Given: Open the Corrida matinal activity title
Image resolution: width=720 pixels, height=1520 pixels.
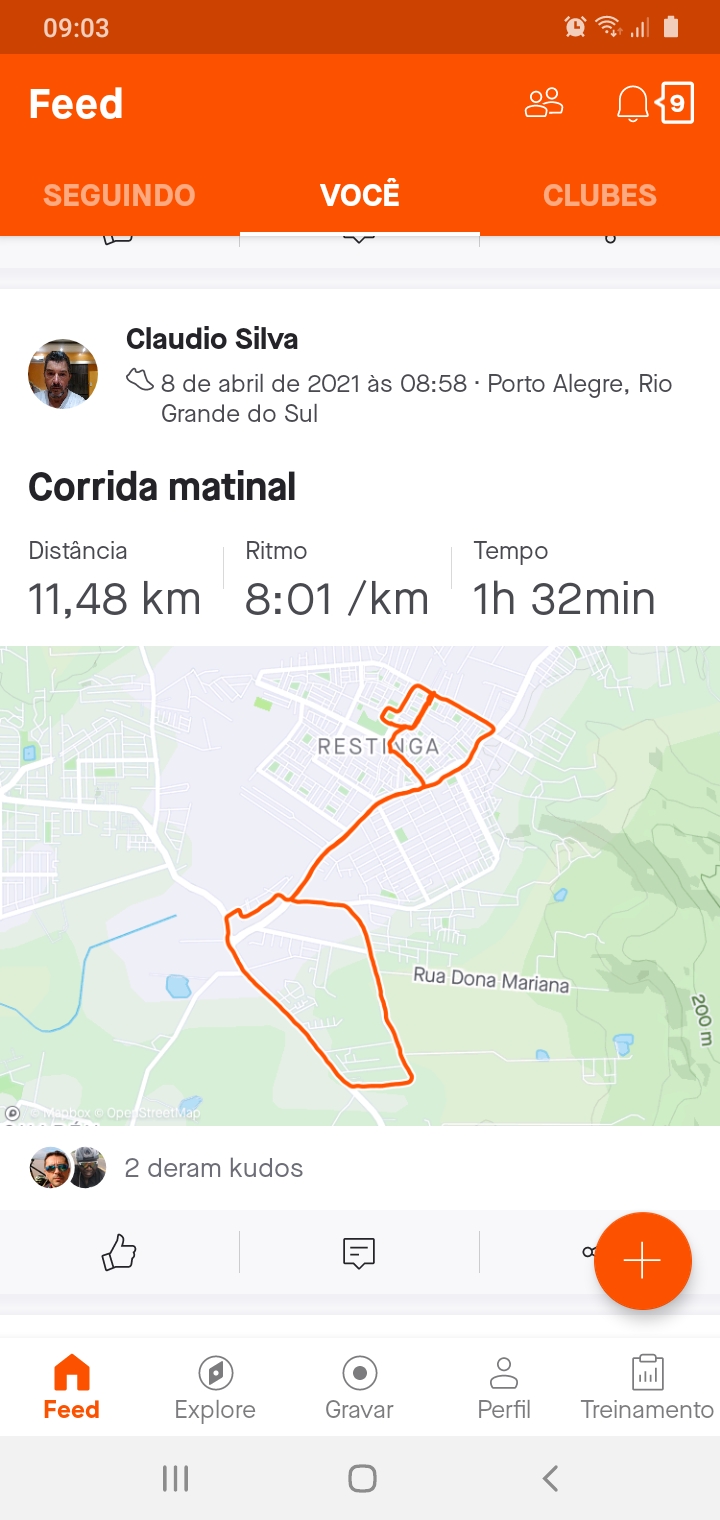Looking at the screenshot, I should coord(162,487).
